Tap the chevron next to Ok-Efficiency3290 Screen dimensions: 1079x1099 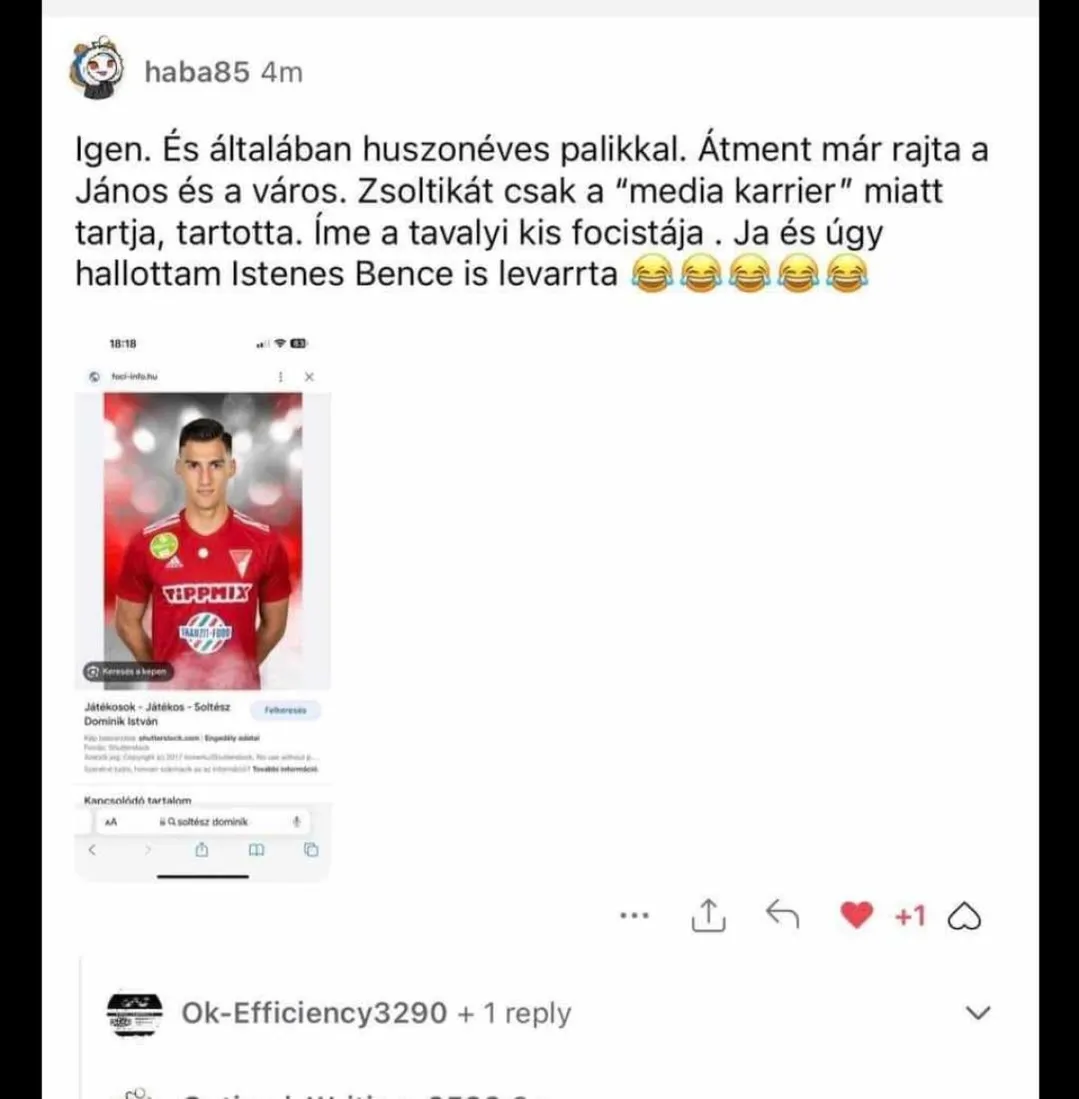coord(978,1013)
